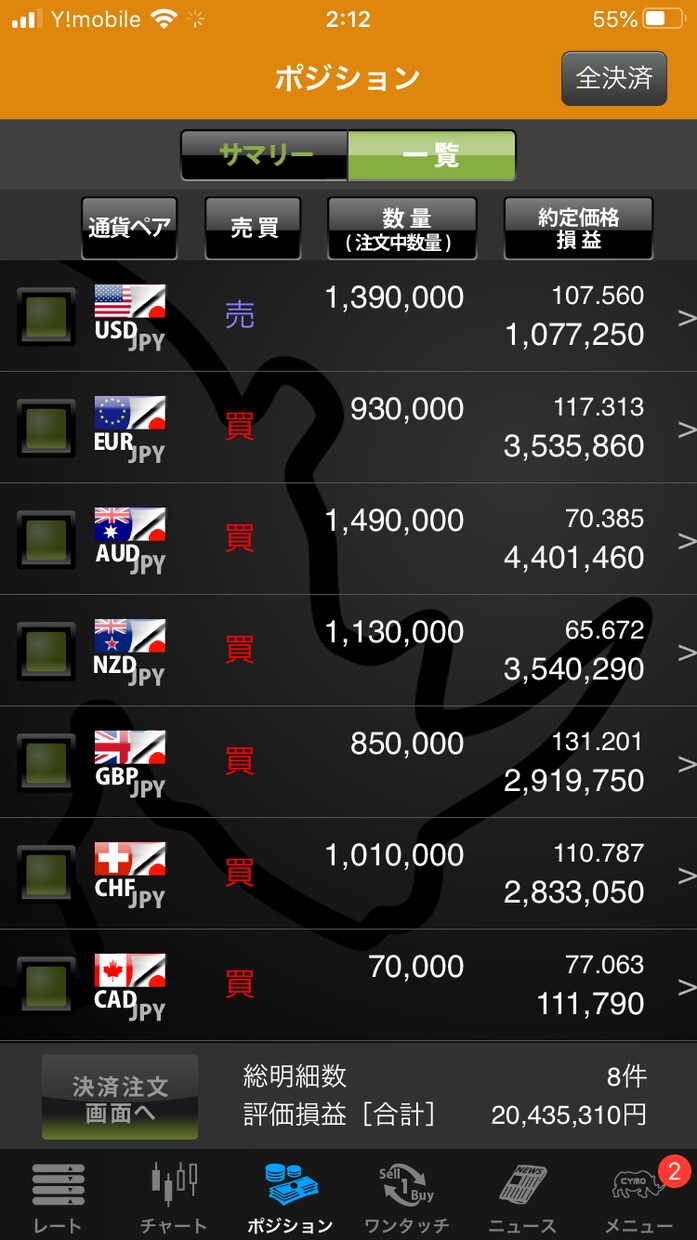697x1240 pixels.
Task: Sort by 約定価格 損益 column header
Action: (x=579, y=228)
